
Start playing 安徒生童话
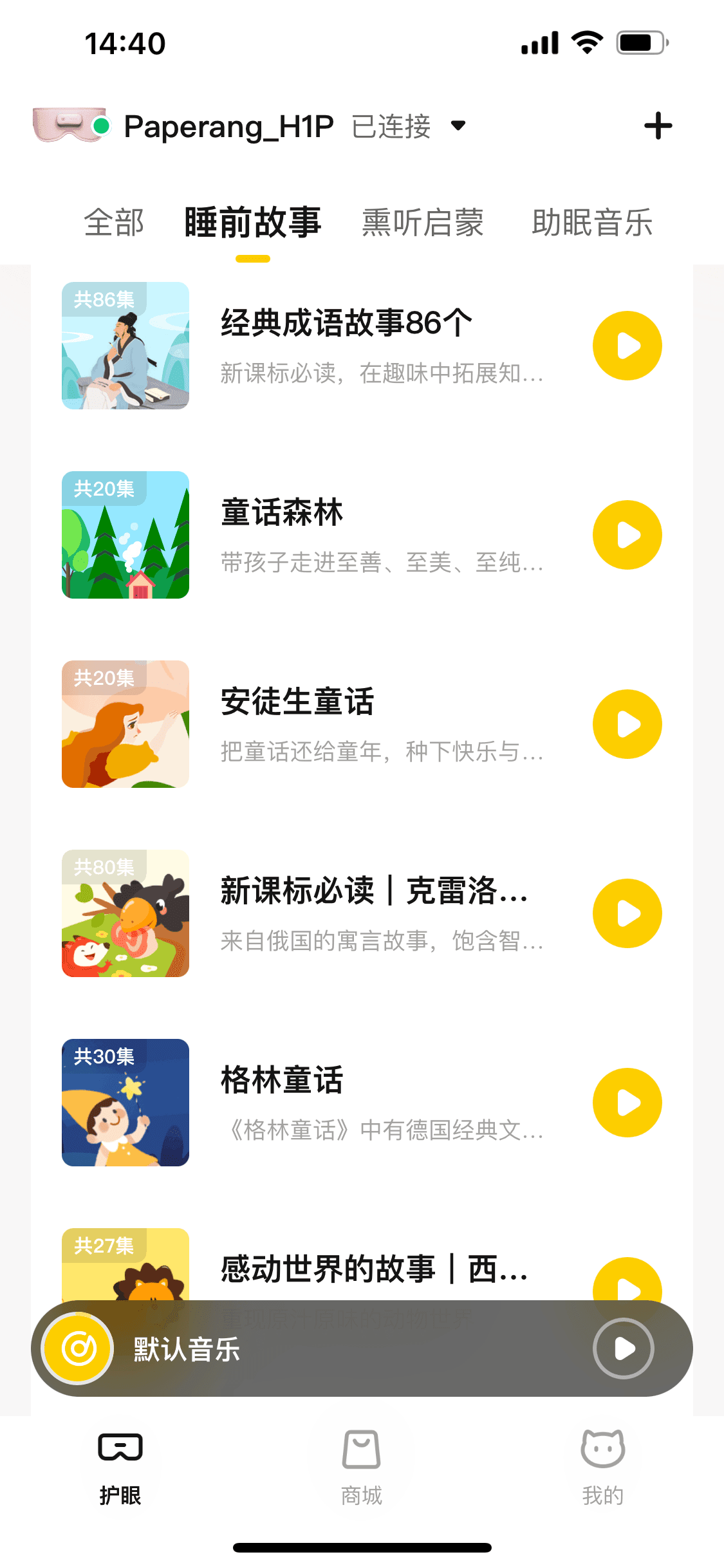[627, 724]
